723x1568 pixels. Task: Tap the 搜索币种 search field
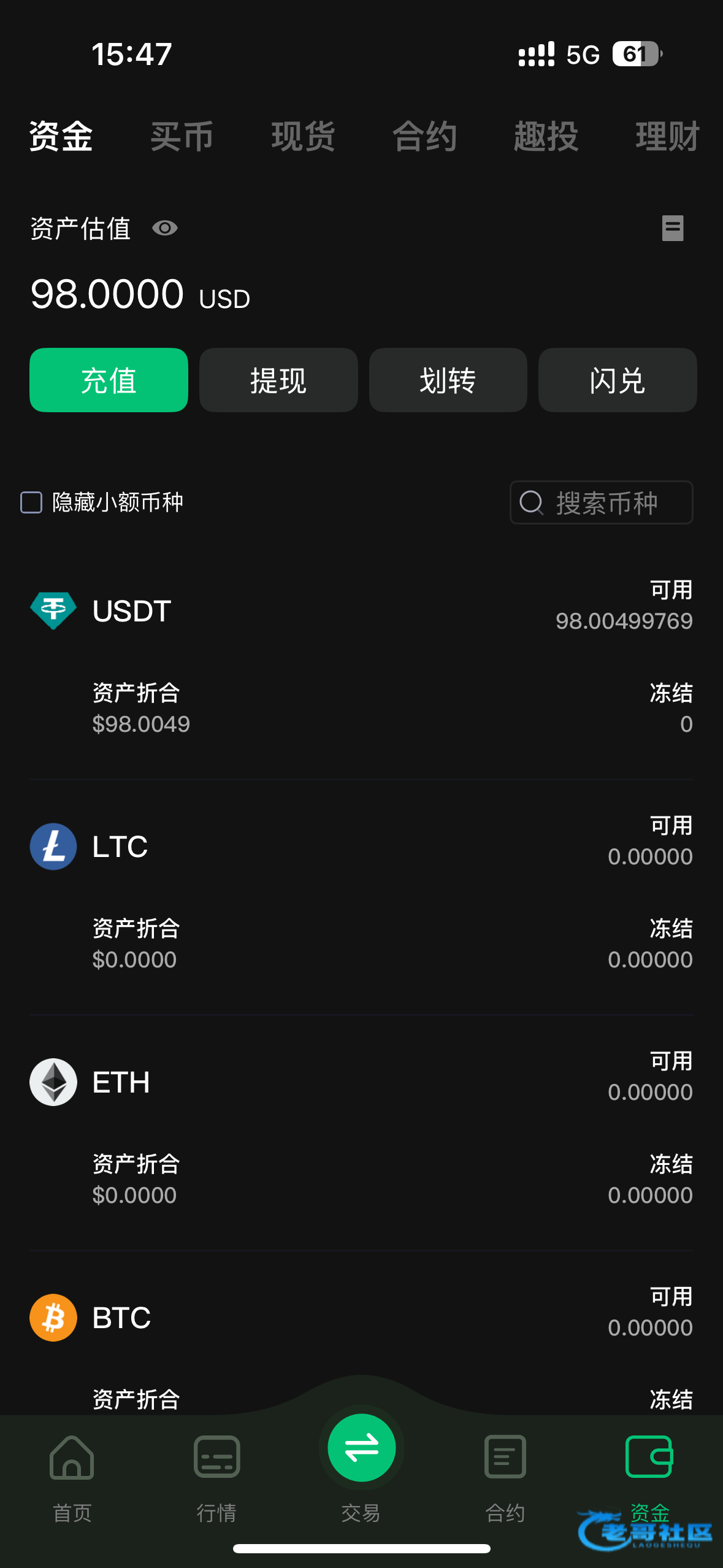pos(601,502)
